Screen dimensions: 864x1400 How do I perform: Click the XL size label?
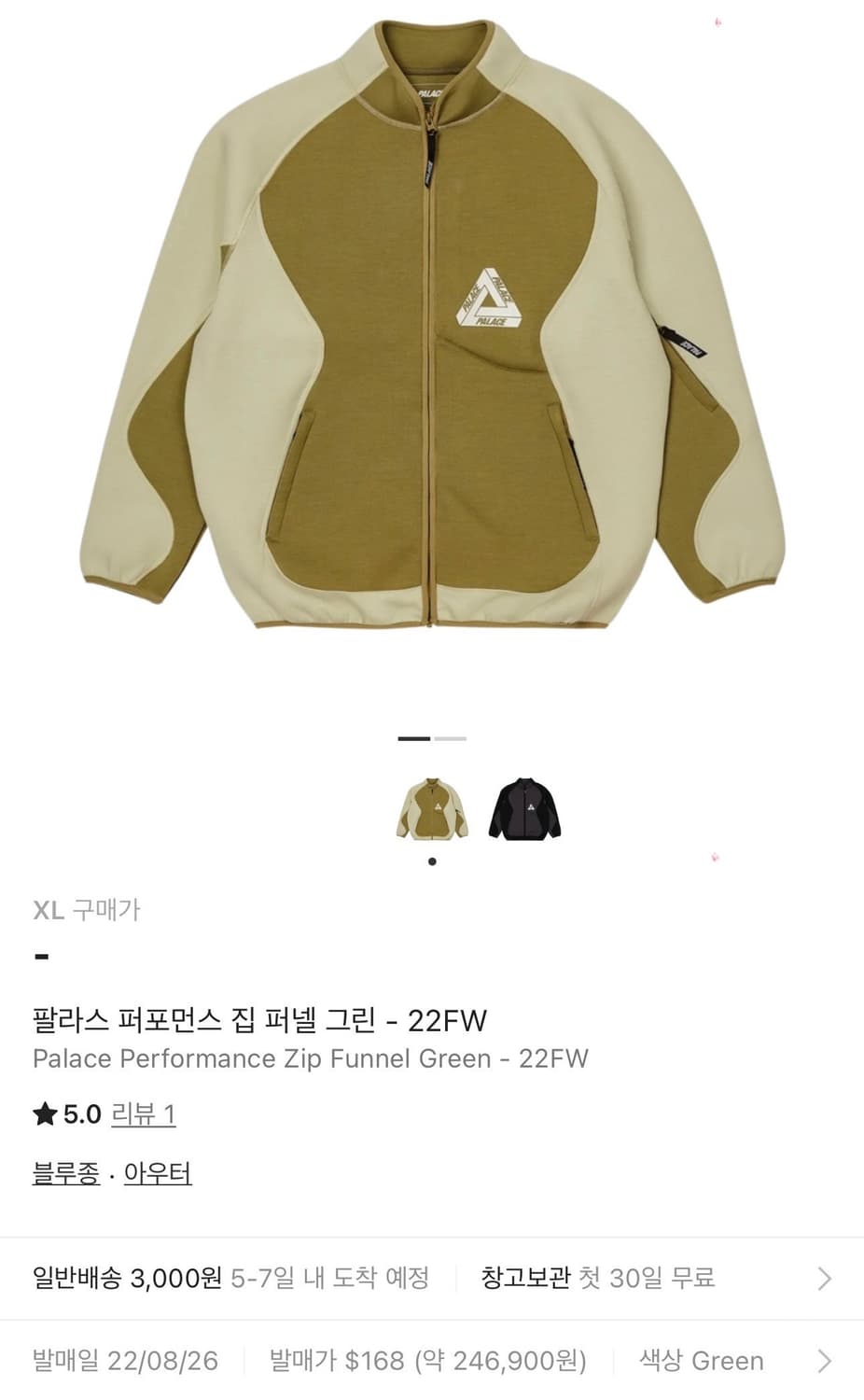pos(47,911)
